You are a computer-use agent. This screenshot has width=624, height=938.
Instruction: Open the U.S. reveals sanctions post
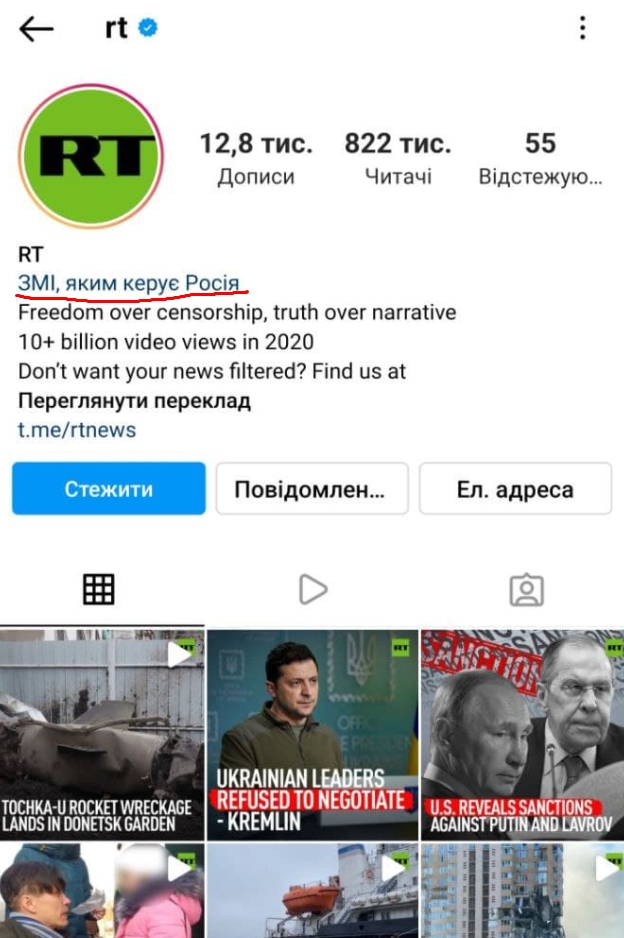522,735
